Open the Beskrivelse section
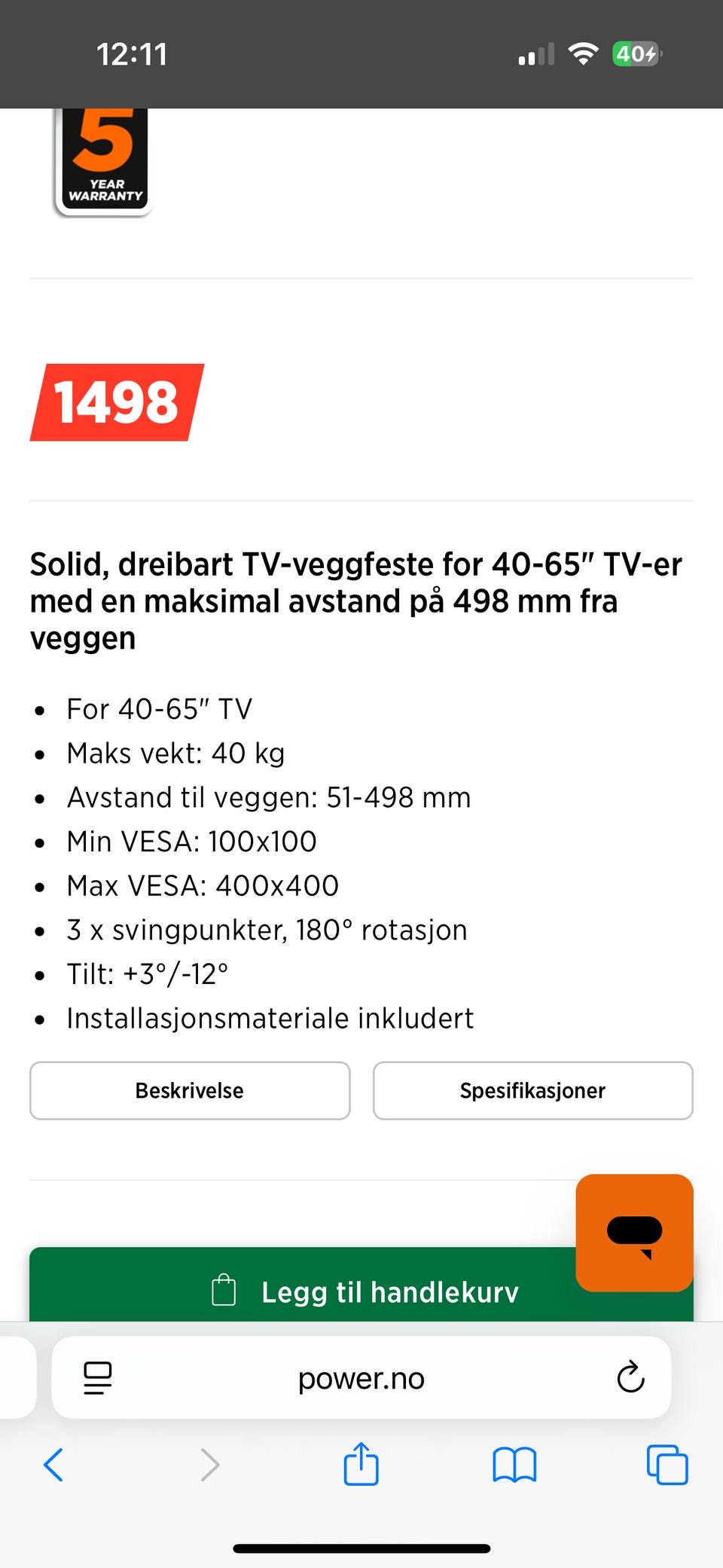Image resolution: width=723 pixels, height=1568 pixels. pyautogui.click(x=190, y=1090)
